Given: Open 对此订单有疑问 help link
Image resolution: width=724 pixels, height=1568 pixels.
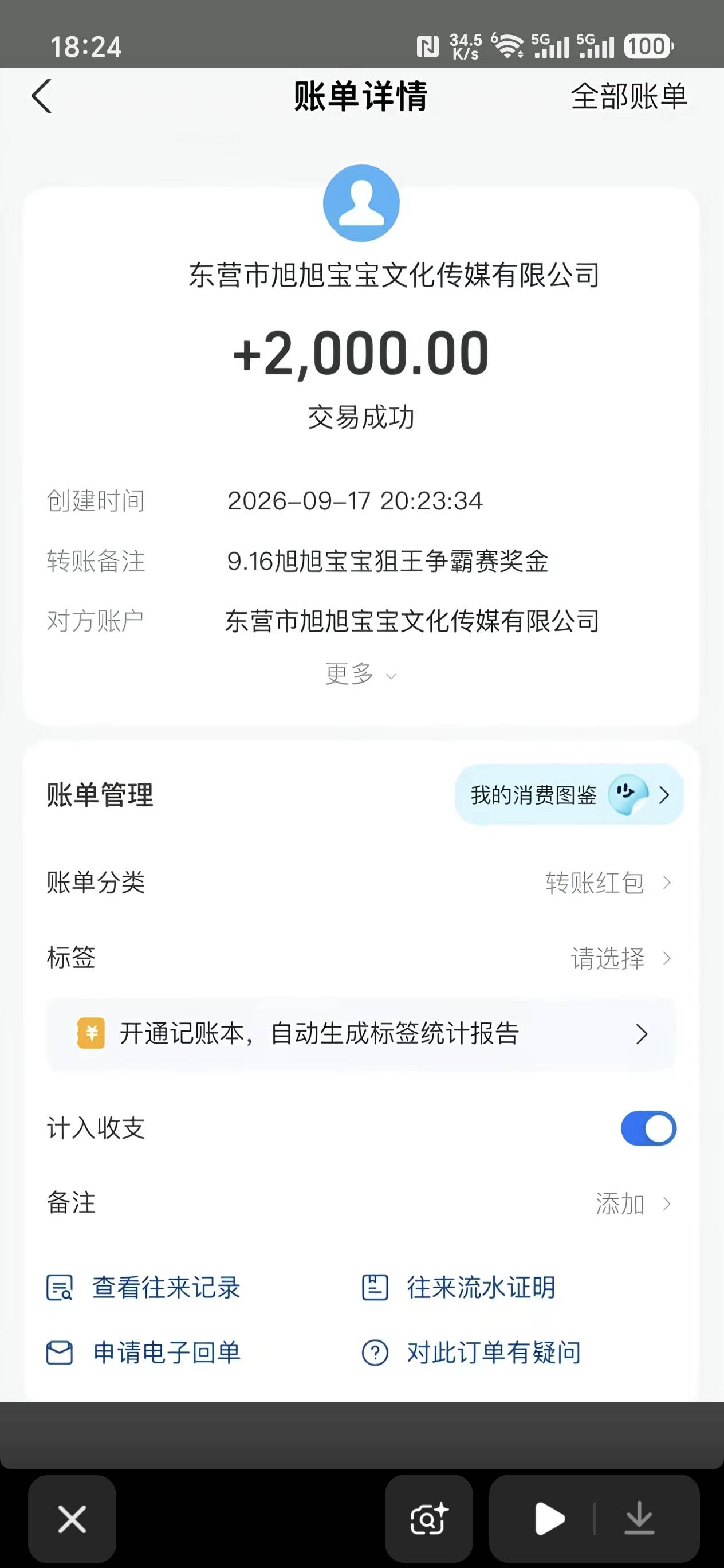Looking at the screenshot, I should click(x=471, y=1353).
